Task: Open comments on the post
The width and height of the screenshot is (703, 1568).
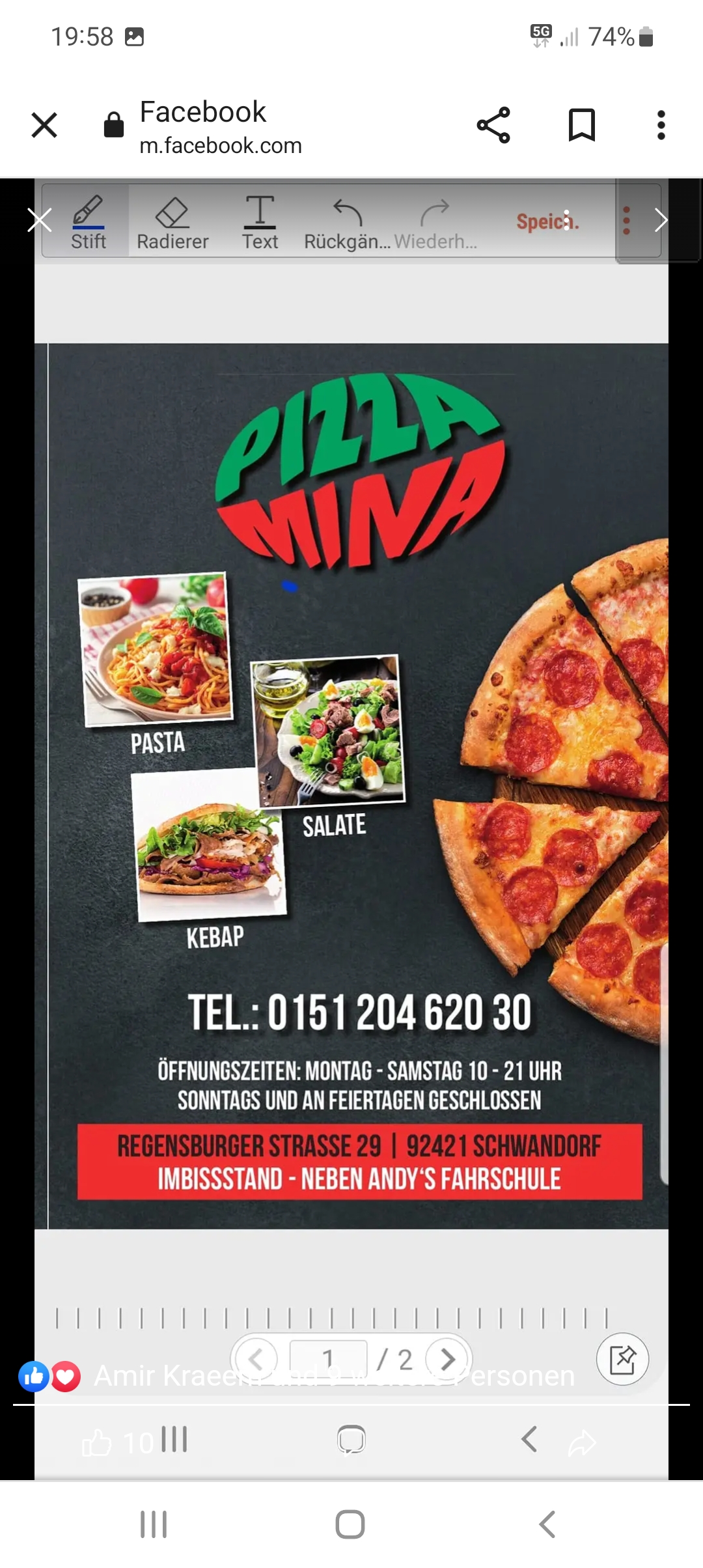Action: click(x=351, y=1440)
